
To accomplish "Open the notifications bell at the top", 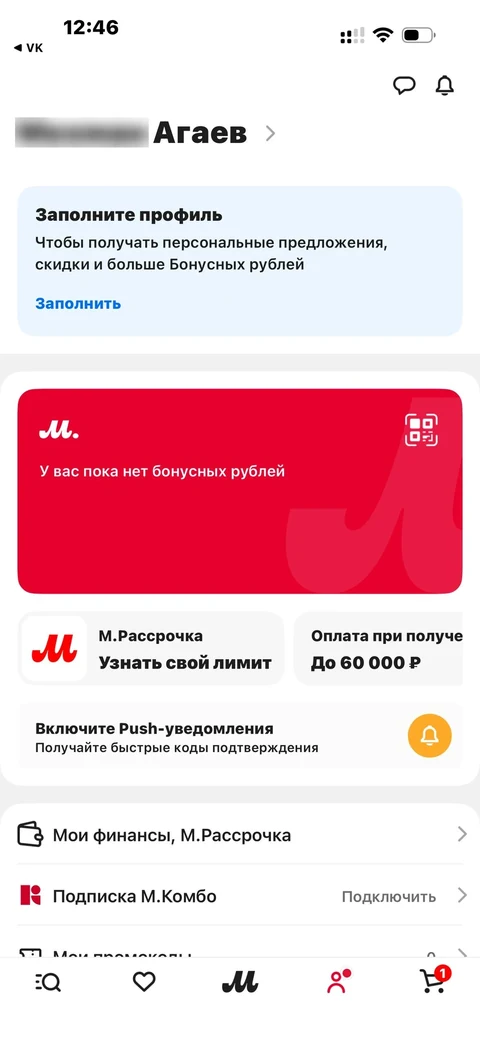I will pyautogui.click(x=444, y=85).
